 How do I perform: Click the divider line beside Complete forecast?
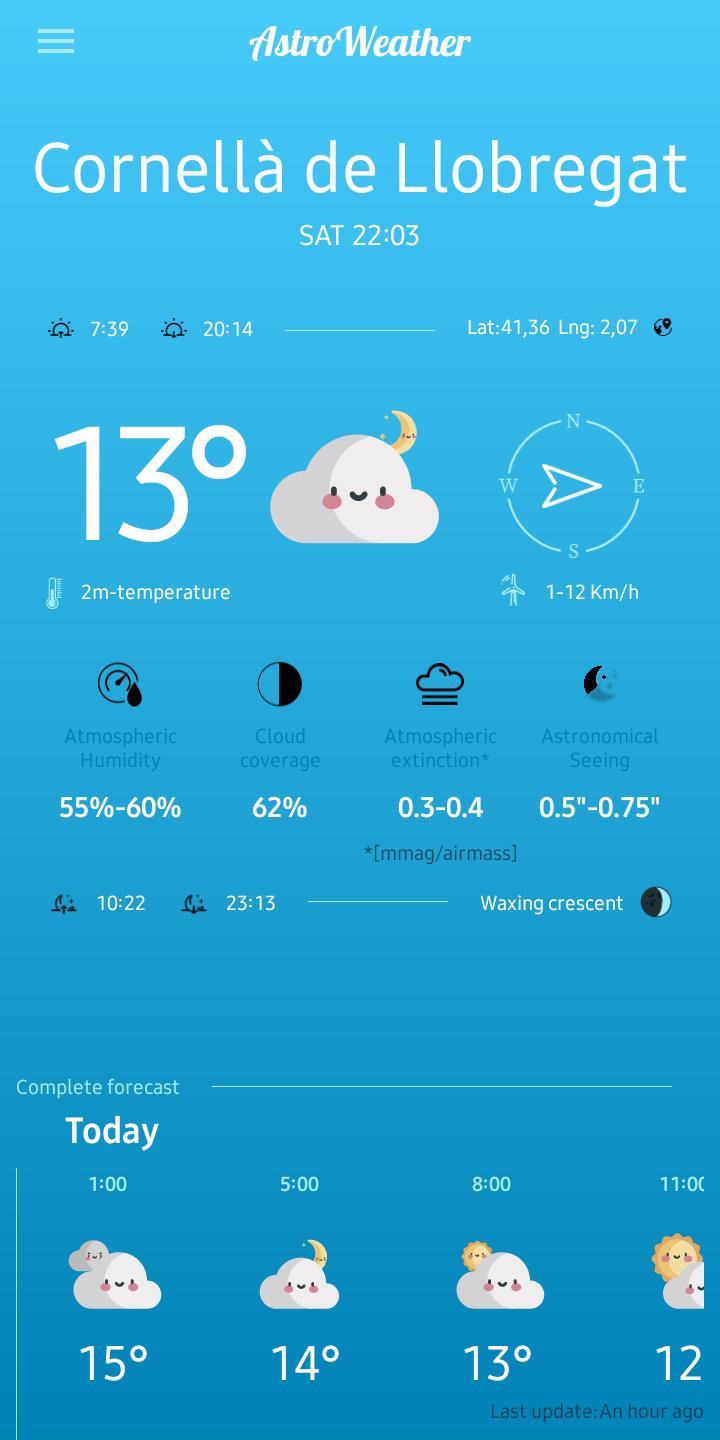coord(445,1087)
